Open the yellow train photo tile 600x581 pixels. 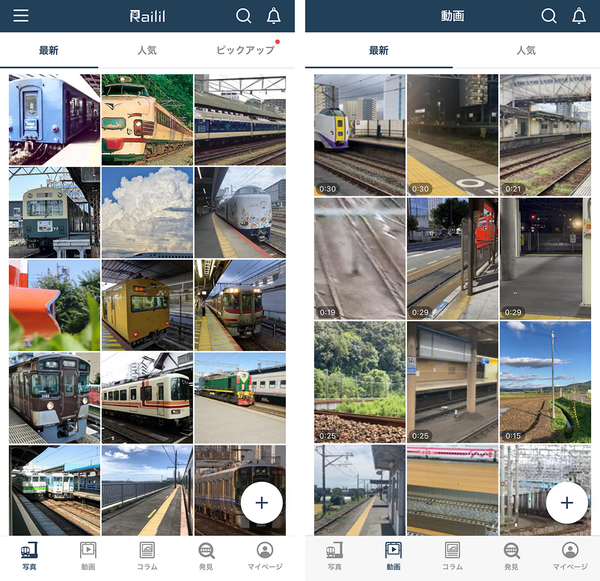click(x=147, y=305)
